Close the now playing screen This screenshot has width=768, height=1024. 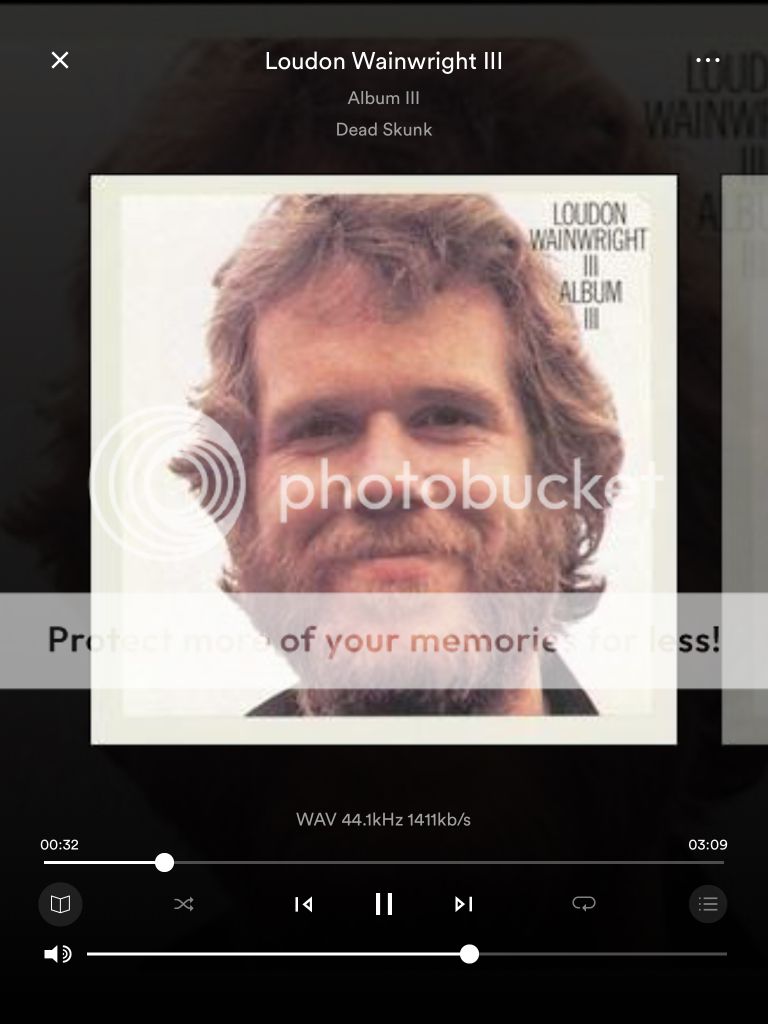coord(60,60)
